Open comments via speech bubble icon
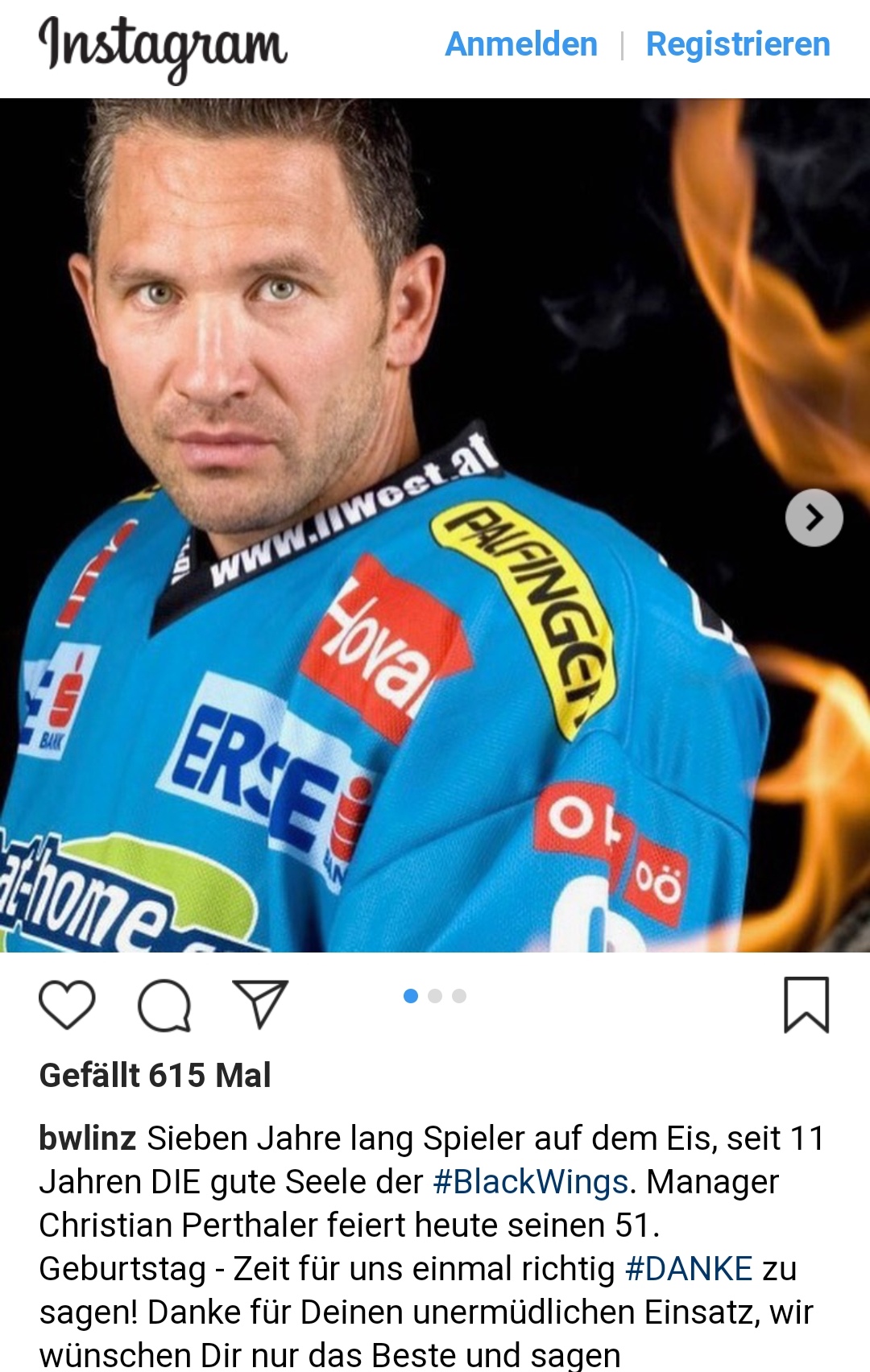 coord(164,1005)
